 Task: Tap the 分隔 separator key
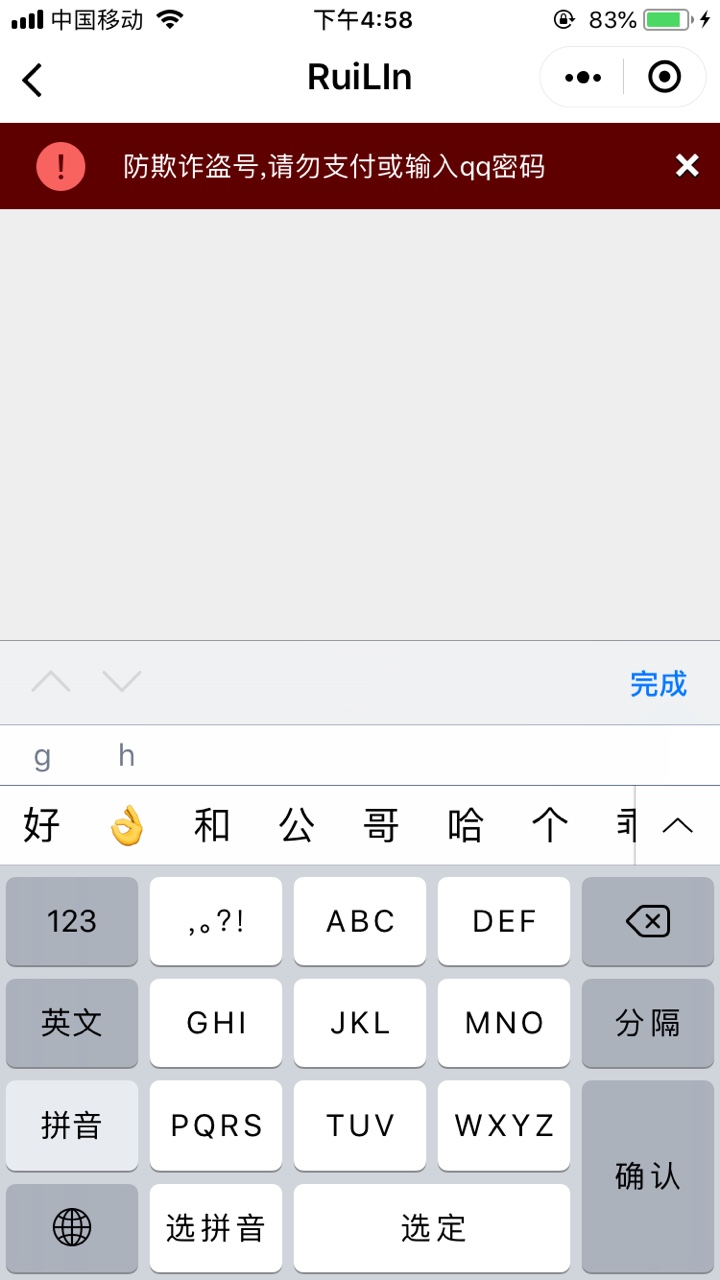648,1022
